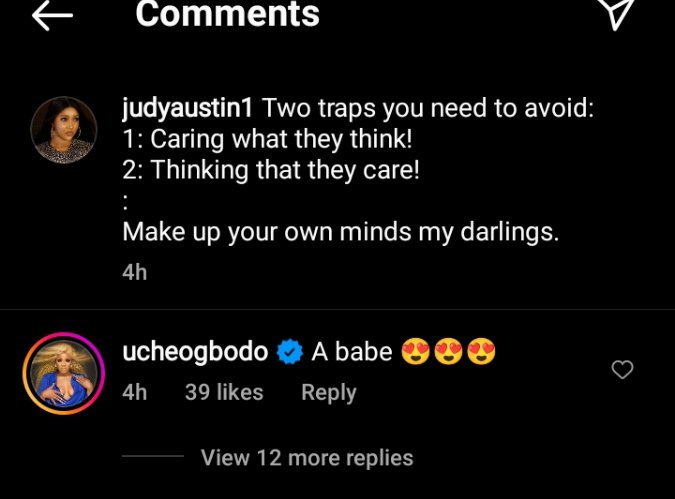View the 39 likes on ucheogbodo's comment
This screenshot has height=499, width=675.
coord(224,393)
